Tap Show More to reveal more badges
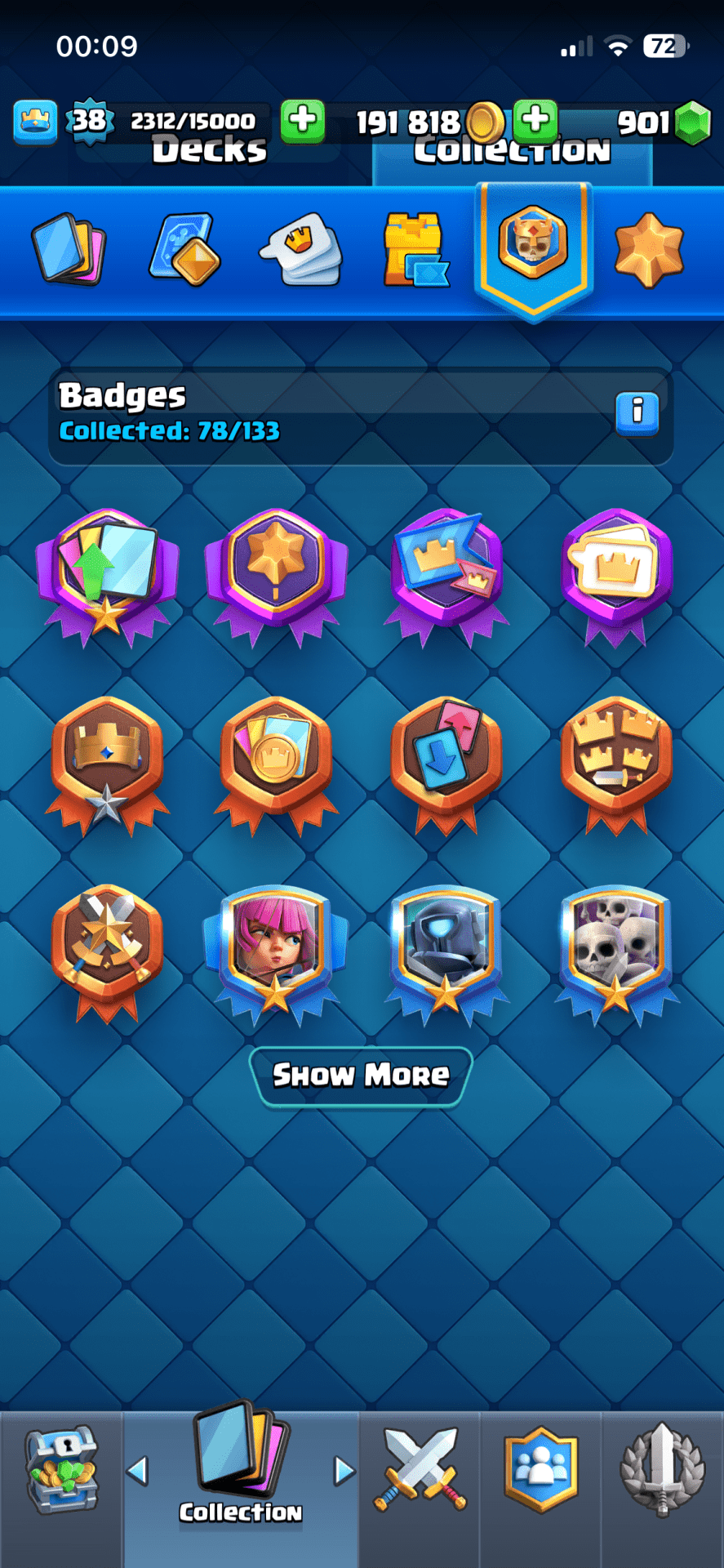 coord(361,1076)
